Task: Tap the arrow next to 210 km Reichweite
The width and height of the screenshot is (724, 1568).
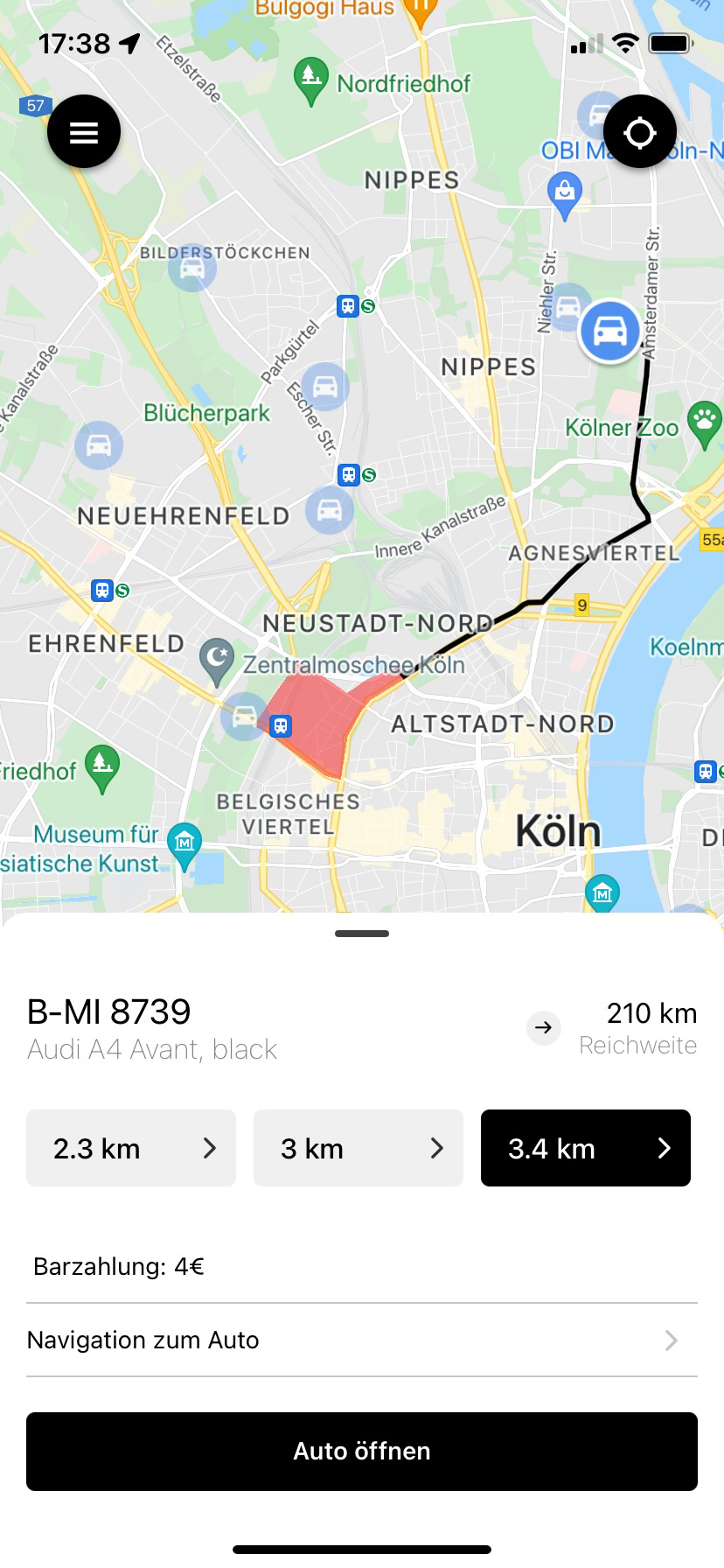Action: (x=544, y=1027)
